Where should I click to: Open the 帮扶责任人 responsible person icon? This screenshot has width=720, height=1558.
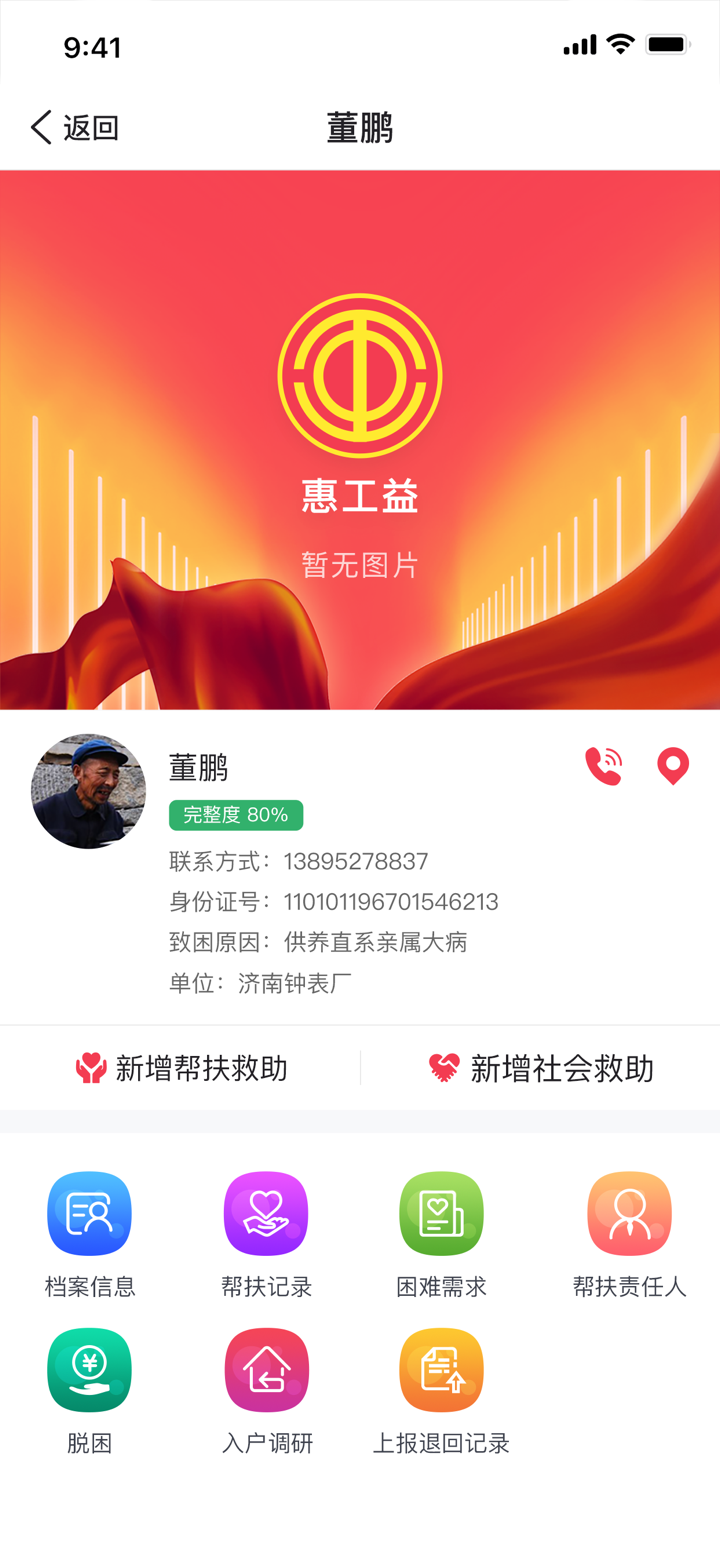[x=629, y=1213]
